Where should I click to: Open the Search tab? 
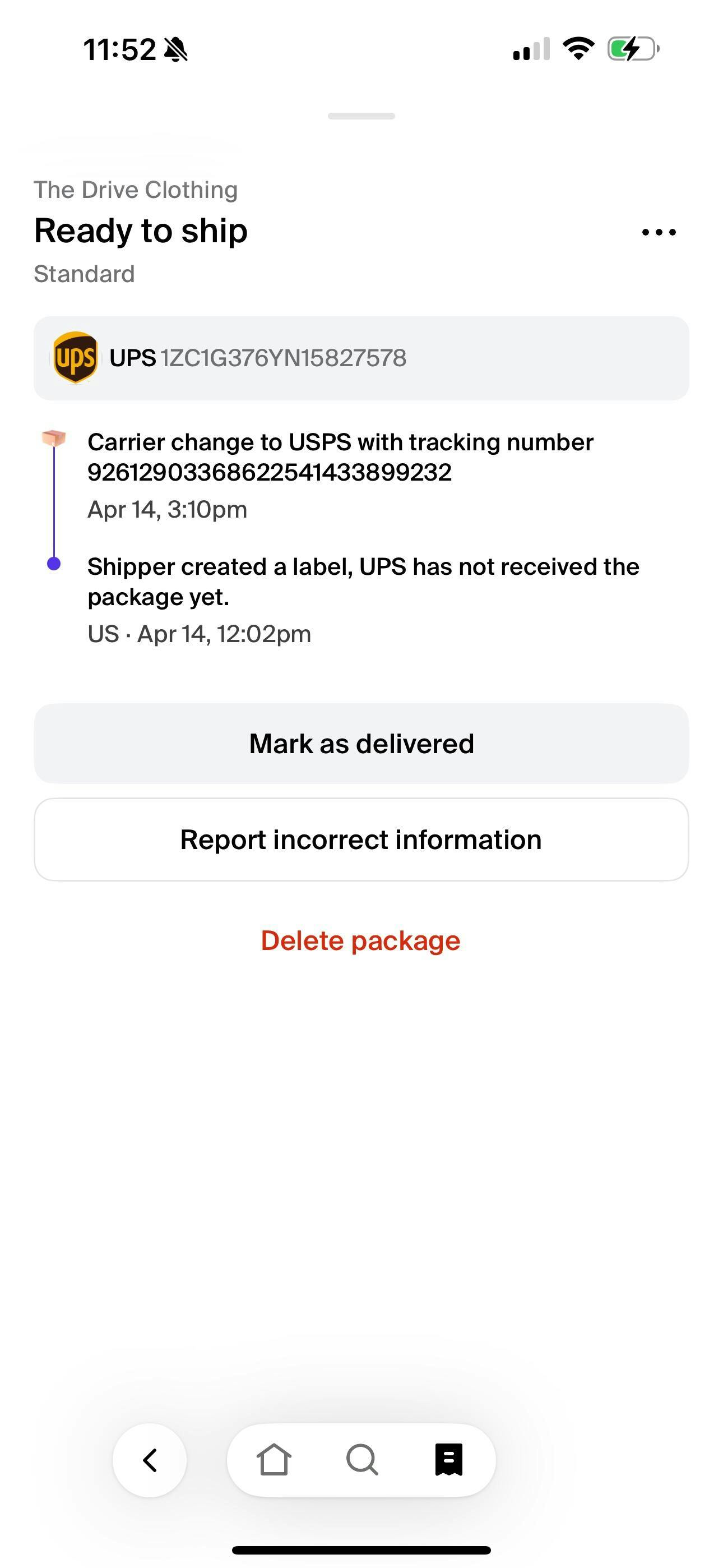pyautogui.click(x=362, y=1460)
